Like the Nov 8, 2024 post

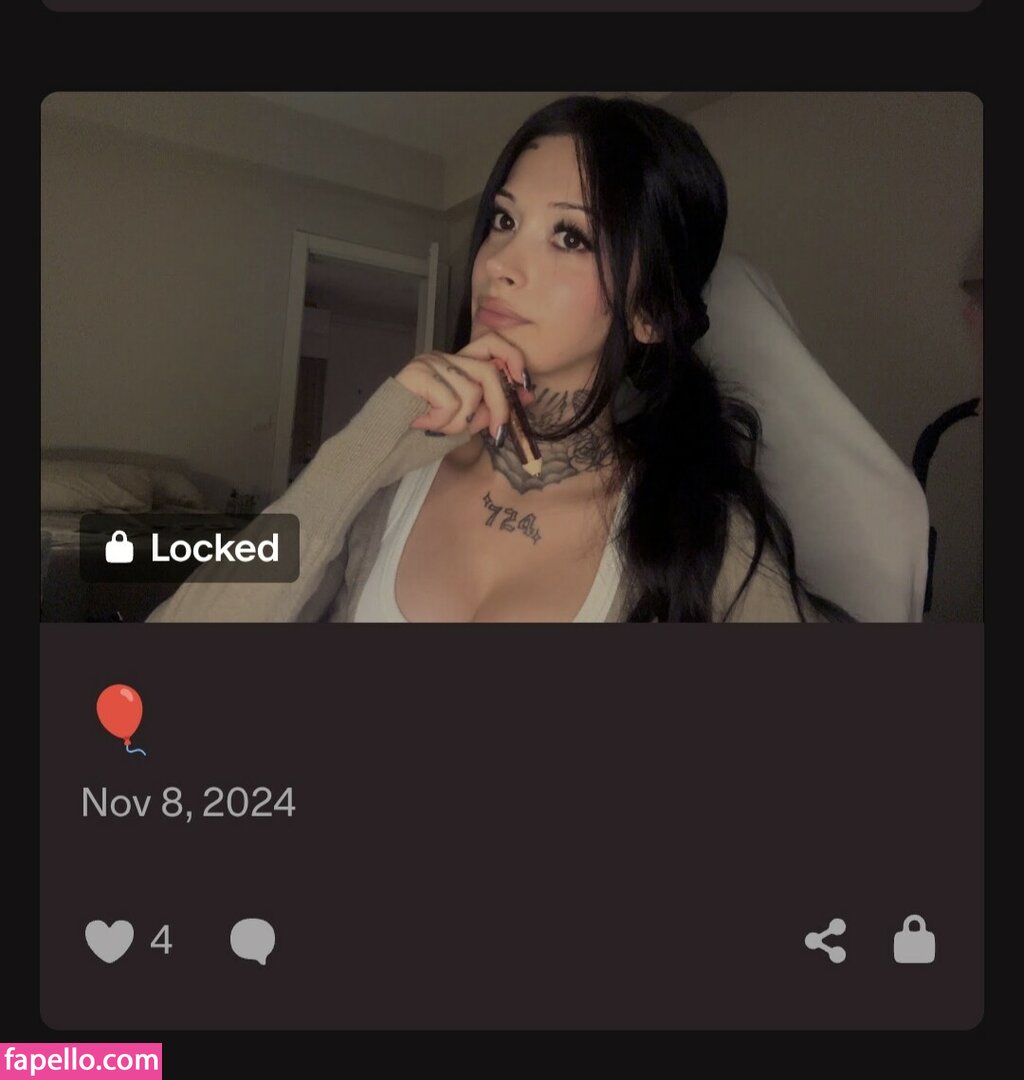tap(109, 941)
